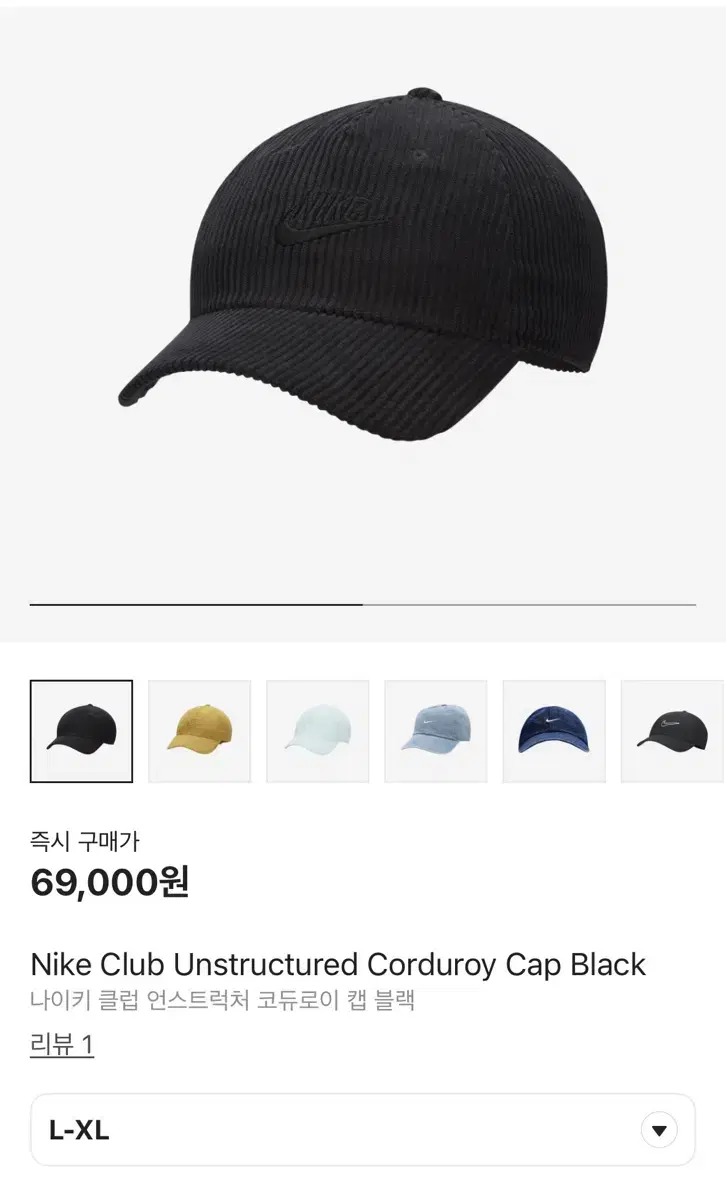Click the 69,000원 price text
Viewport: 726px width, 1200px height.
[110, 884]
